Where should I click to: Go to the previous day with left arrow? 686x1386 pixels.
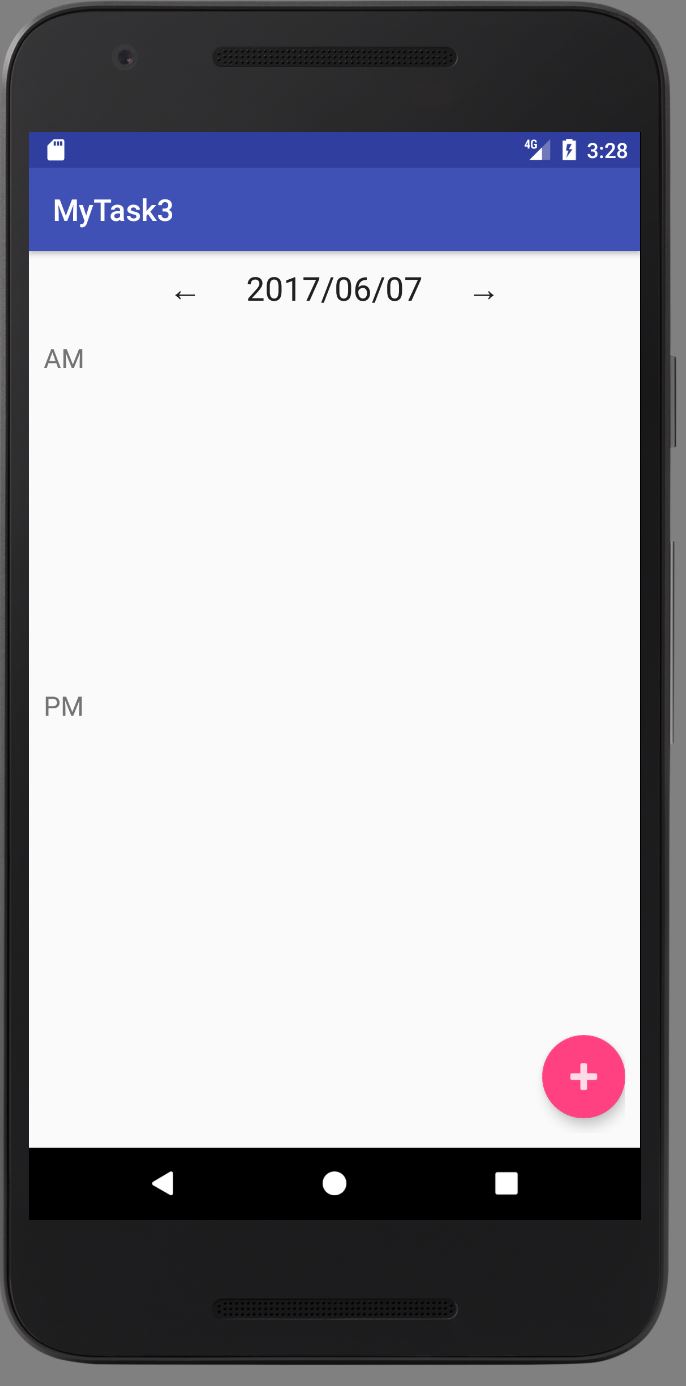click(x=185, y=294)
